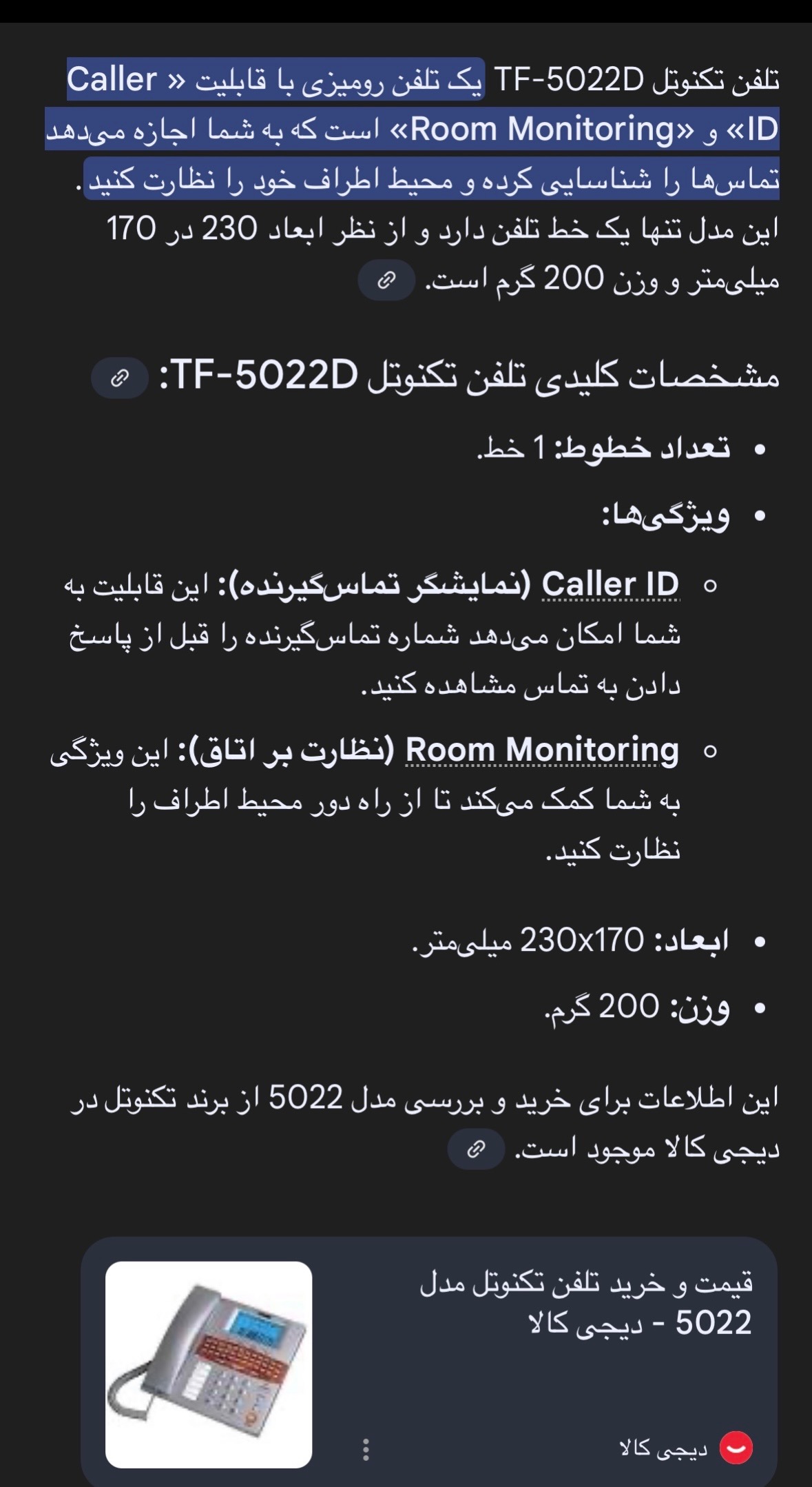Open source link after the 200 gram weight sentence
This screenshot has height=1487, width=812.
click(386, 280)
